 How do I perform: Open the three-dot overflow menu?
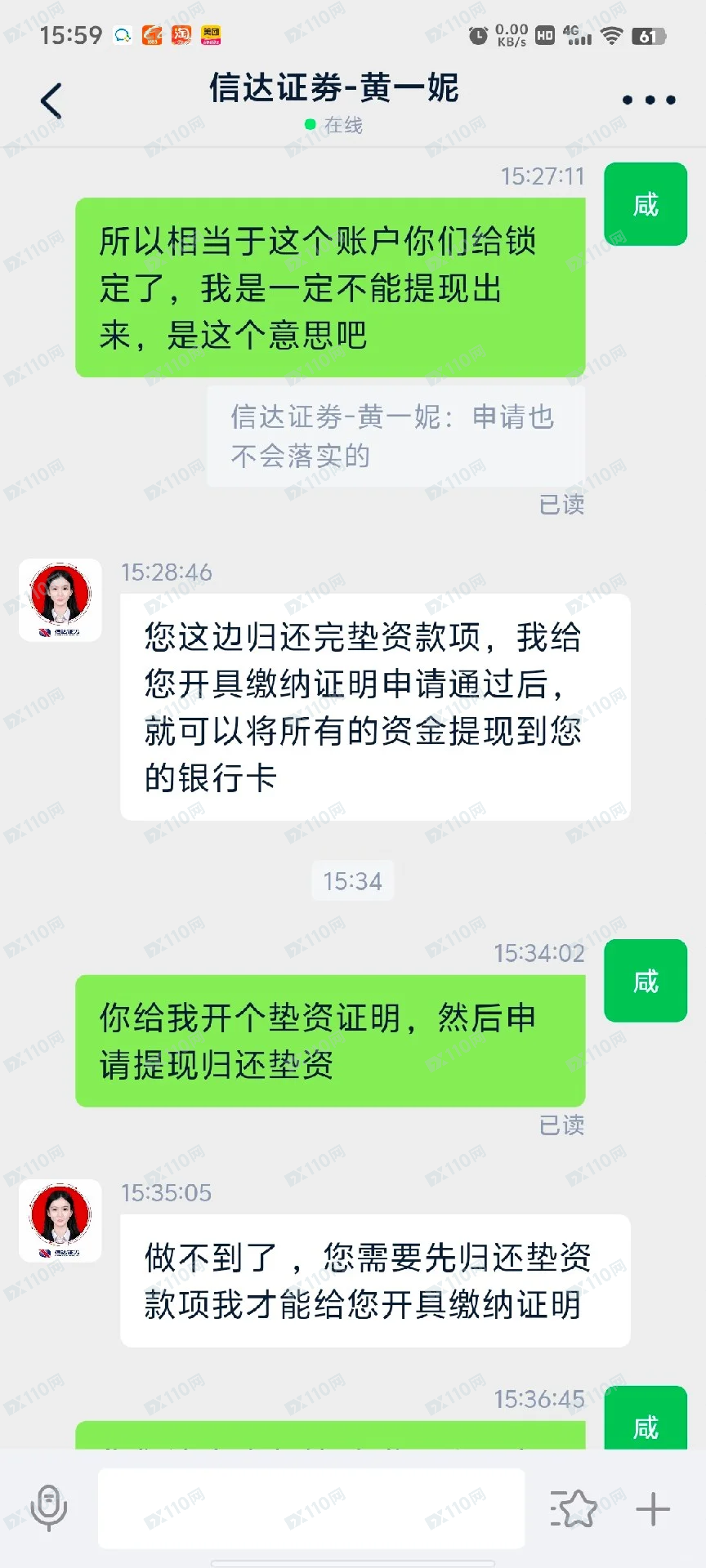pyautogui.click(x=649, y=100)
